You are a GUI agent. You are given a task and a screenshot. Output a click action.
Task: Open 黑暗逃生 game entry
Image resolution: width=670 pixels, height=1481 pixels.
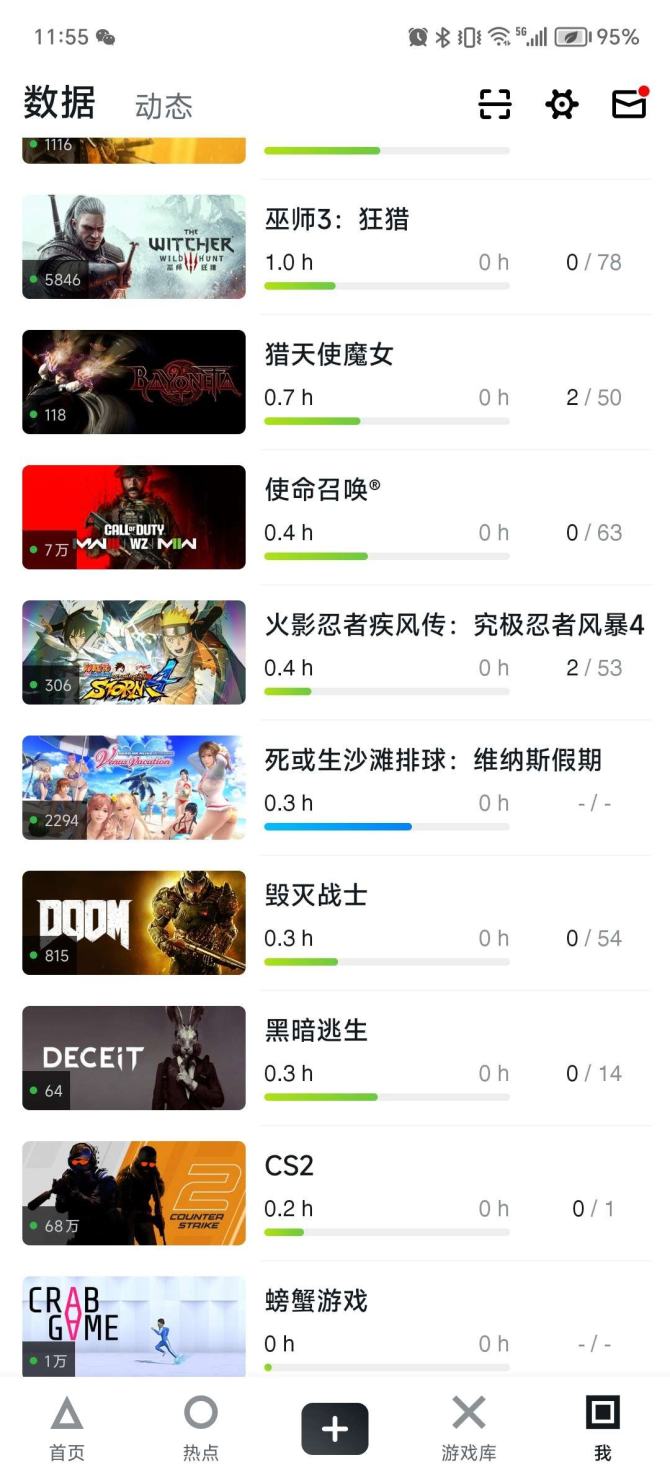315,1030
